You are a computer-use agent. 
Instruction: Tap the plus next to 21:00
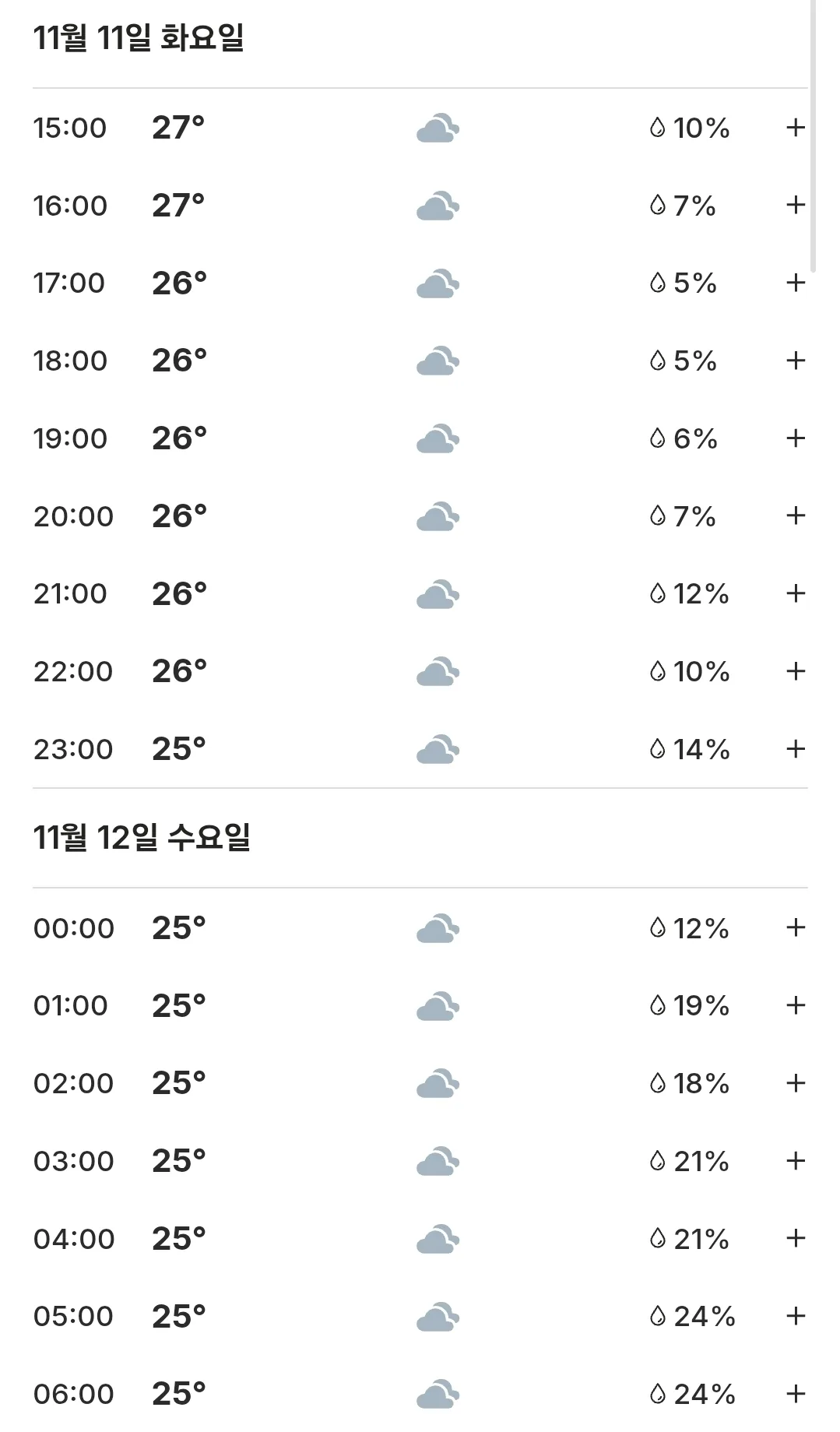point(795,593)
